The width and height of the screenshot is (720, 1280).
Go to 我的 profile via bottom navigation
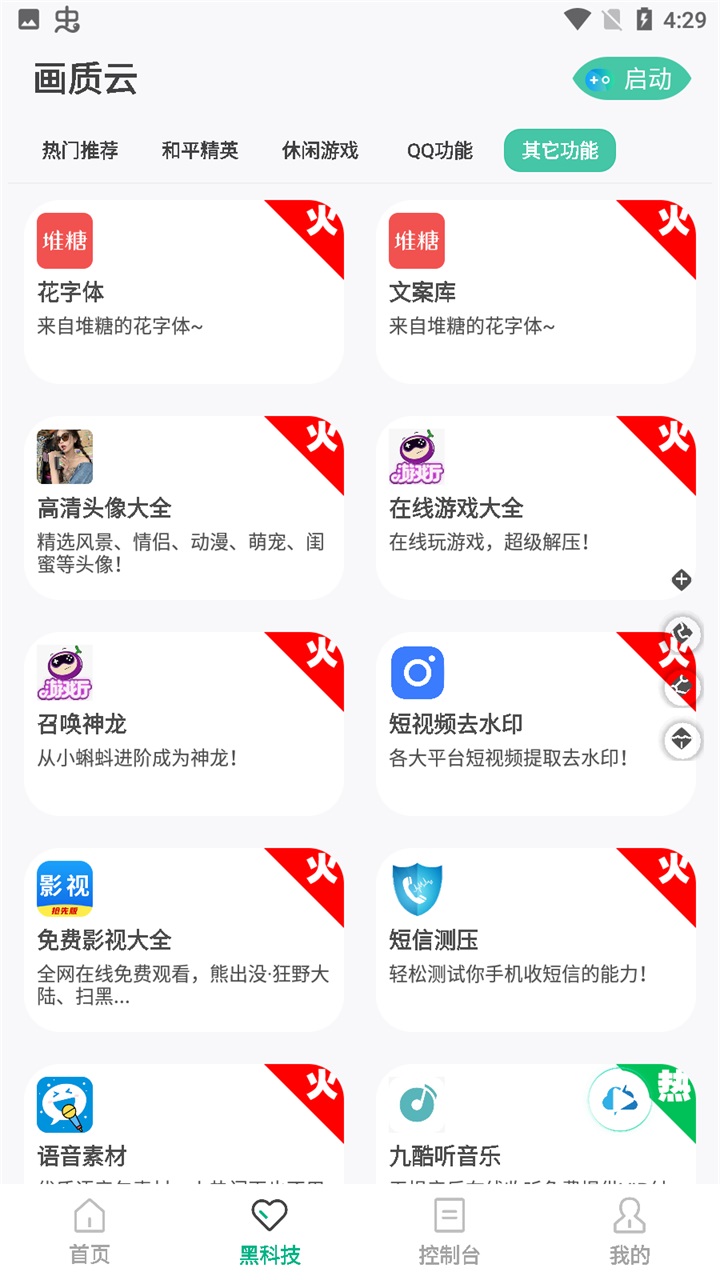tap(630, 1230)
